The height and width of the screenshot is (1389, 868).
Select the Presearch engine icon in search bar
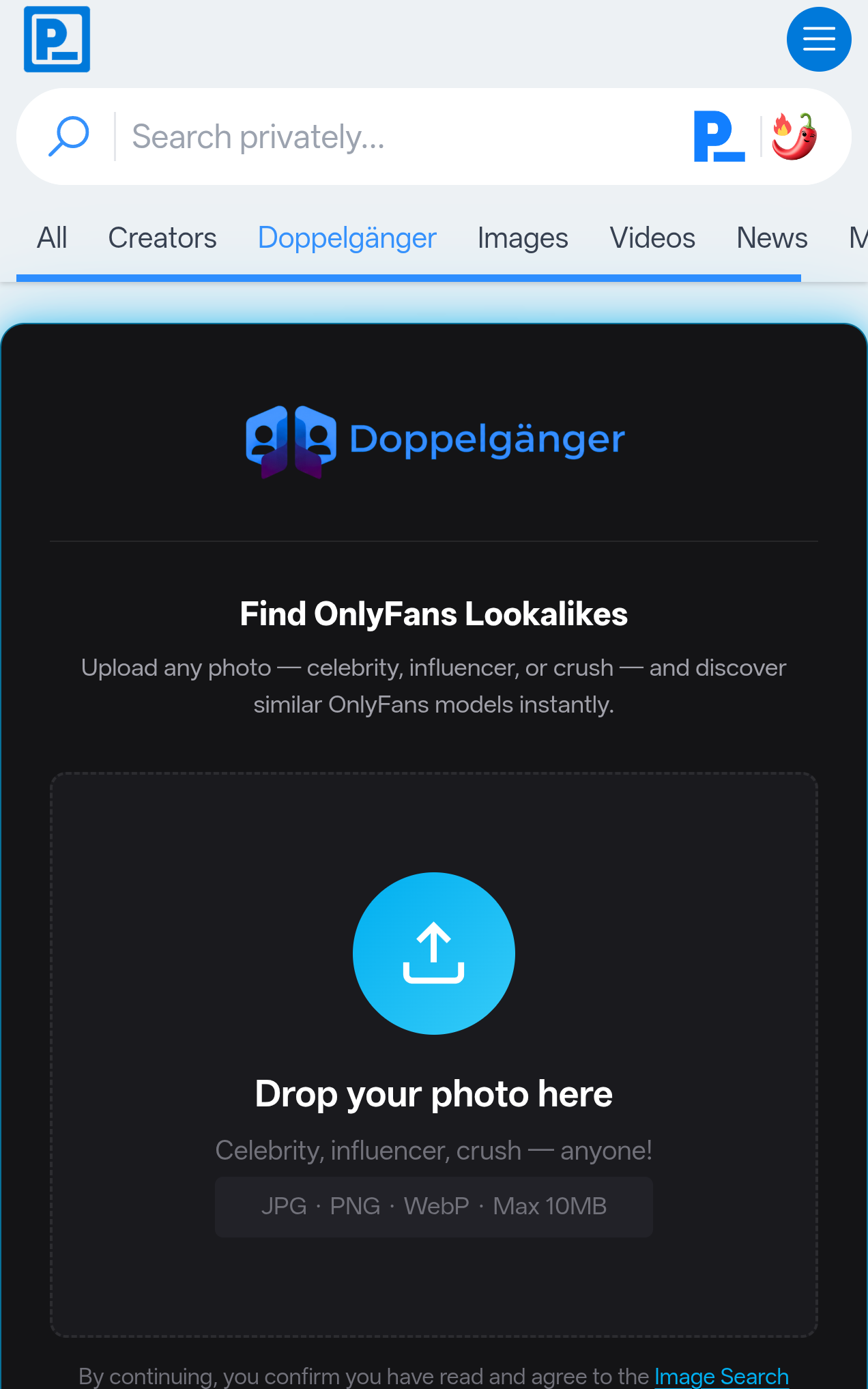point(719,137)
